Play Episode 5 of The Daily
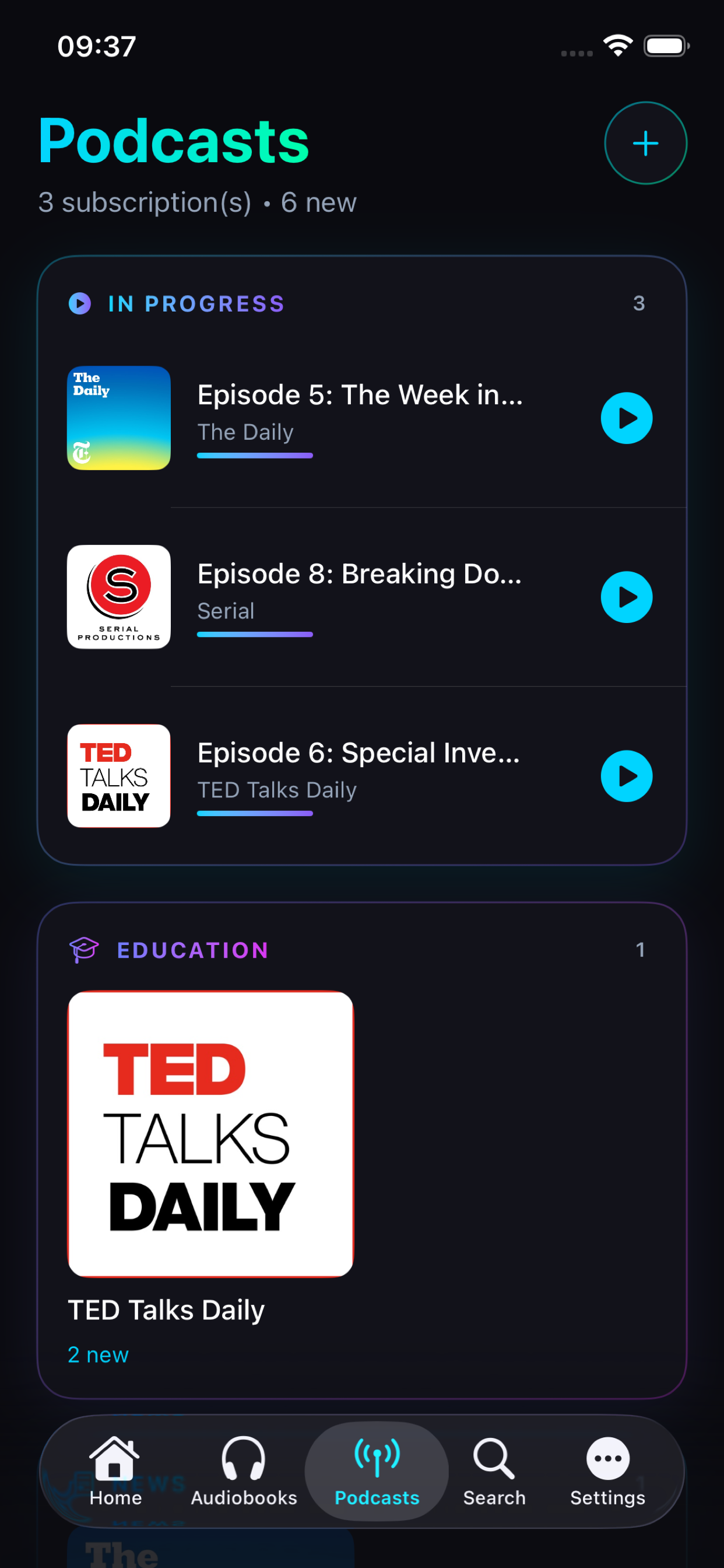Viewport: 724px width, 1568px height. 626,418
